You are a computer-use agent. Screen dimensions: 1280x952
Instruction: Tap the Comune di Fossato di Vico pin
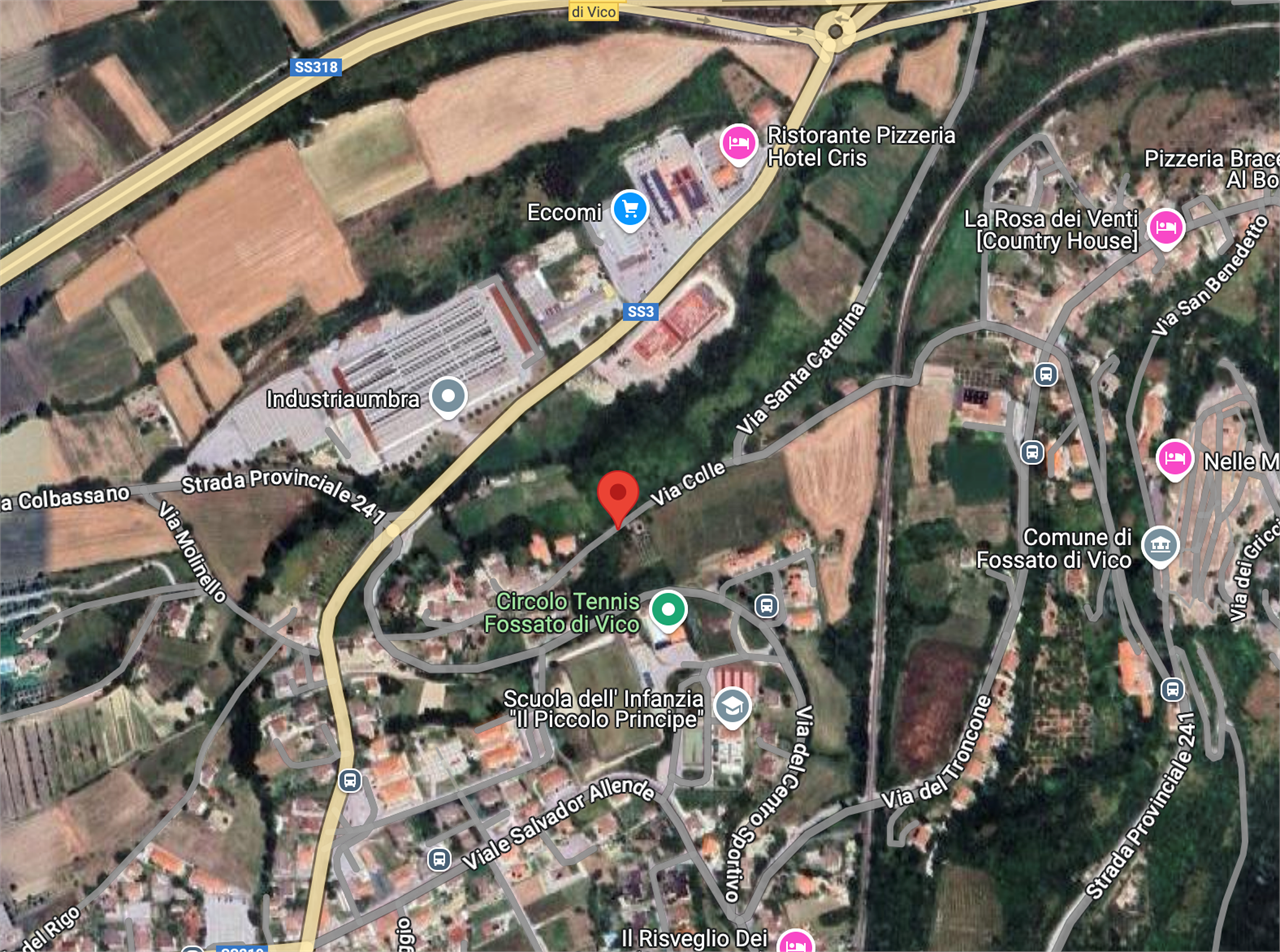point(1161,545)
